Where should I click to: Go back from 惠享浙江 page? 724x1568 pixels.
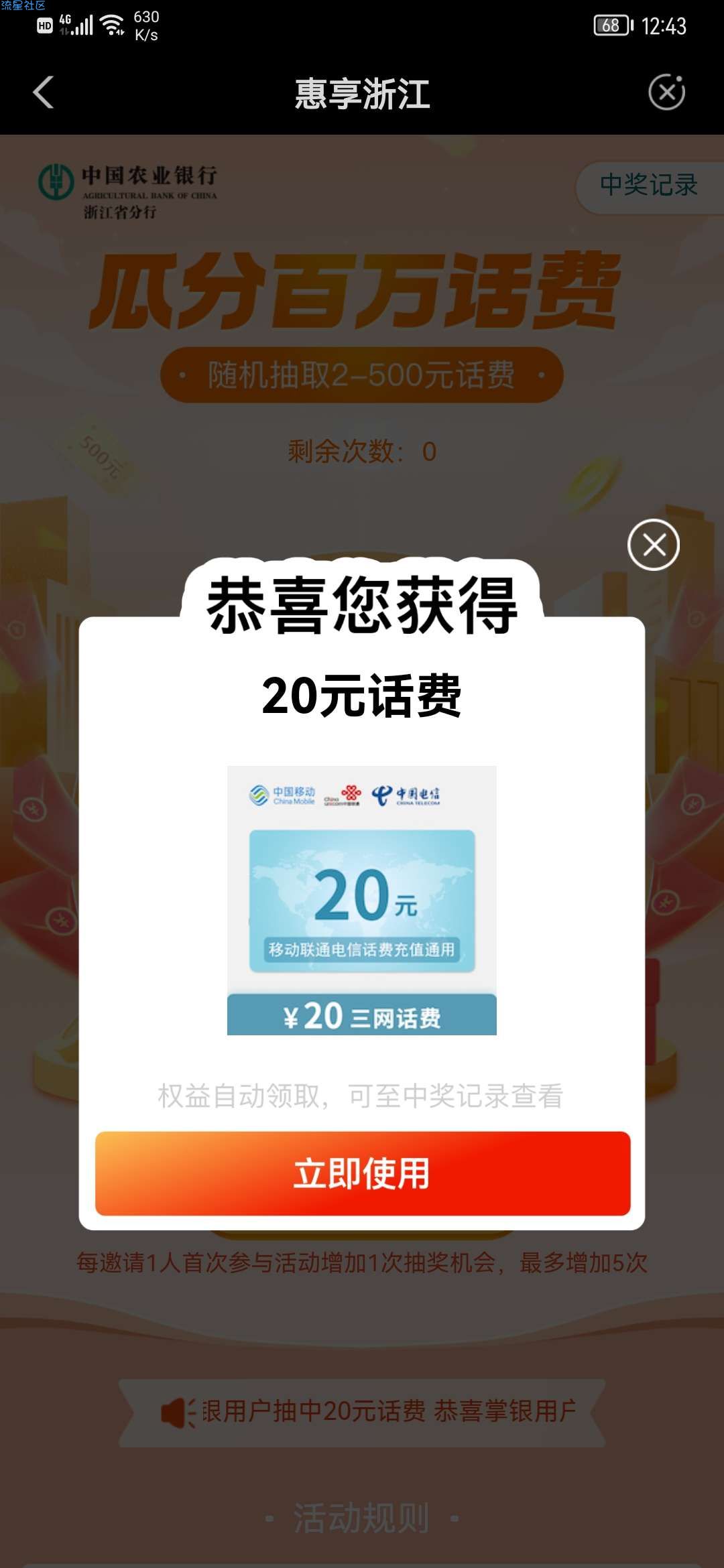(44, 92)
